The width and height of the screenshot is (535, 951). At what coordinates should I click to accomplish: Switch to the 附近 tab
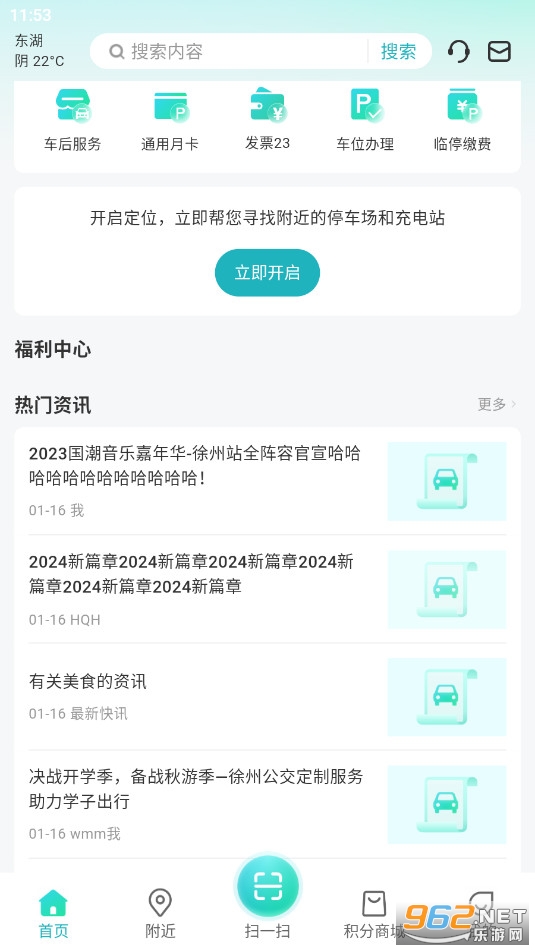coord(160,914)
